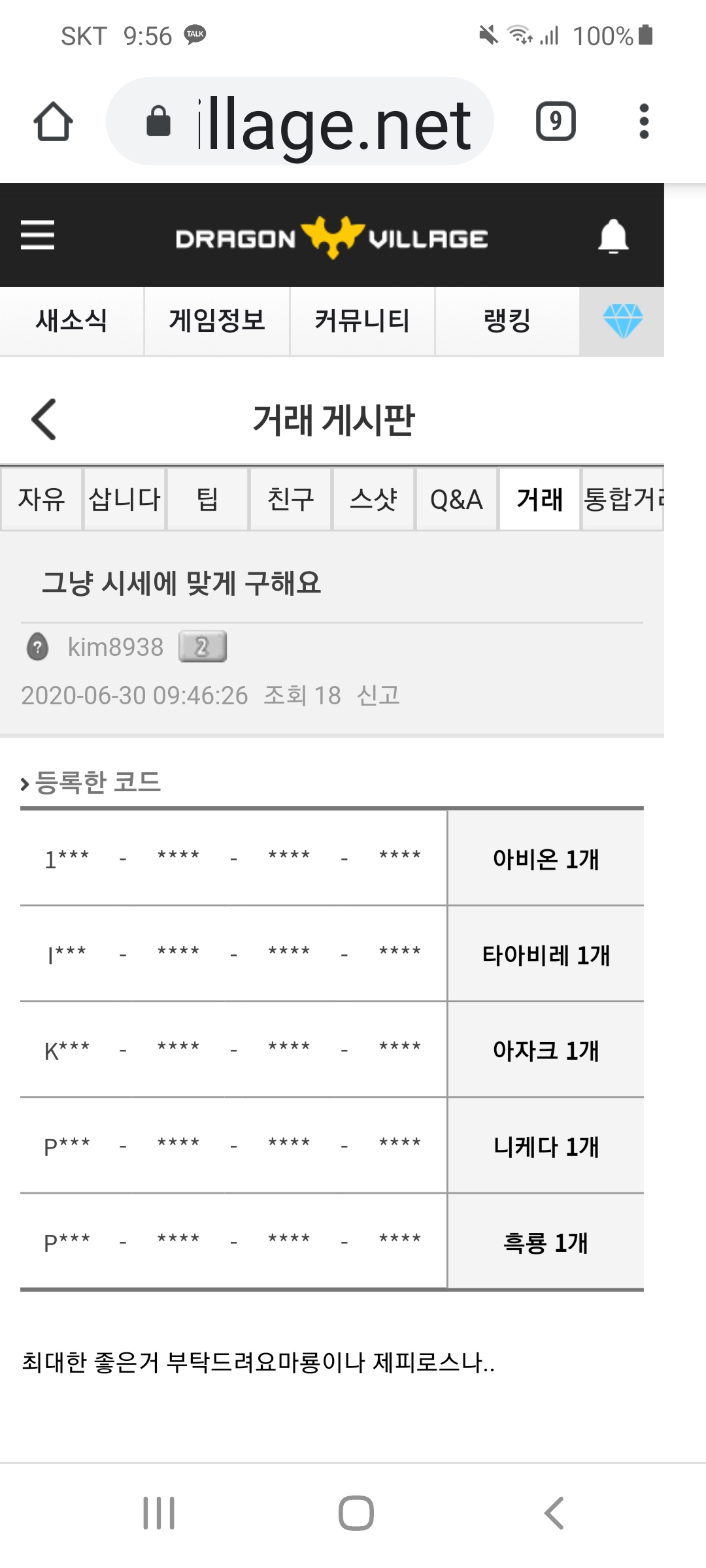Switch to the 스샷 board tab

click(373, 499)
